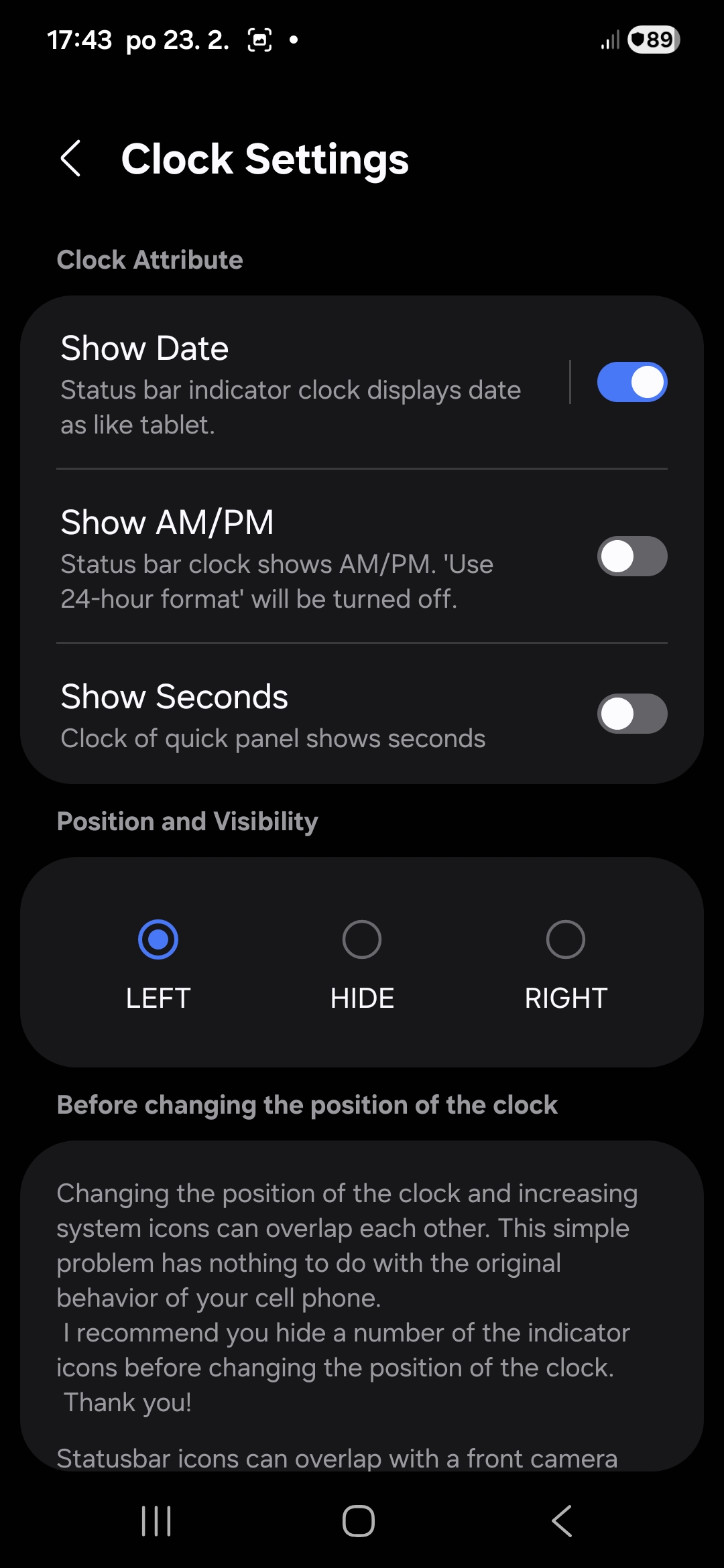This screenshot has height=1568, width=724.
Task: Open recent apps from navigation bar
Action: (156, 1520)
